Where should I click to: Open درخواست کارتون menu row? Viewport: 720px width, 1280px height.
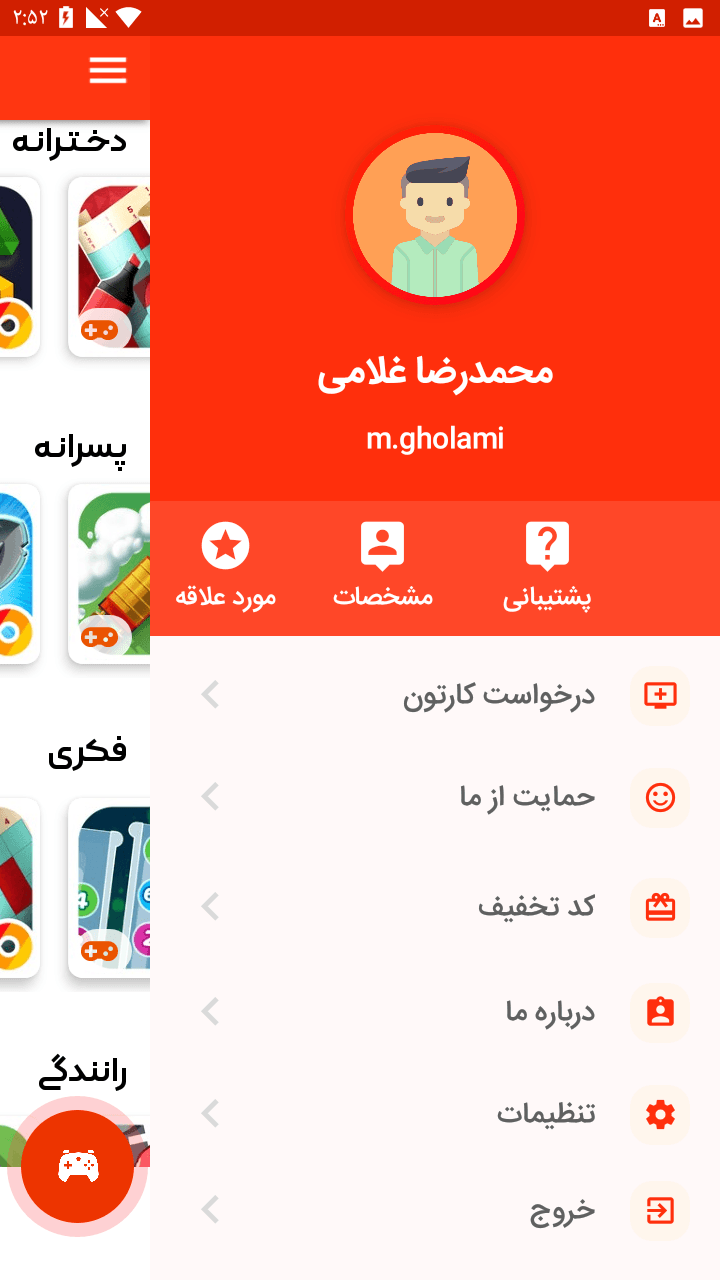pos(435,695)
